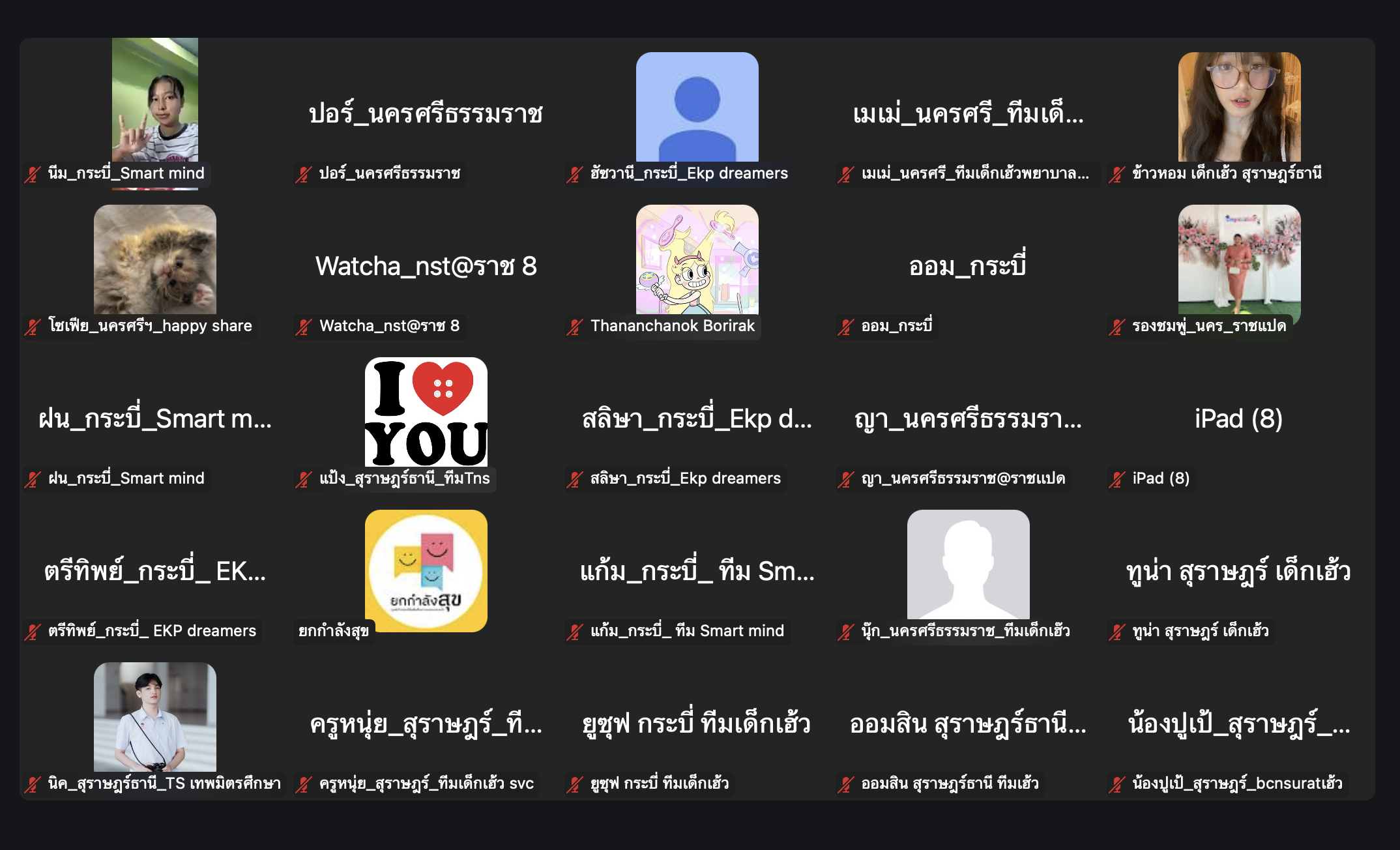The image size is (1400, 850).
Task: Select ฝน_กระบี่_Smart mind participant tile
Action: tap(155, 419)
